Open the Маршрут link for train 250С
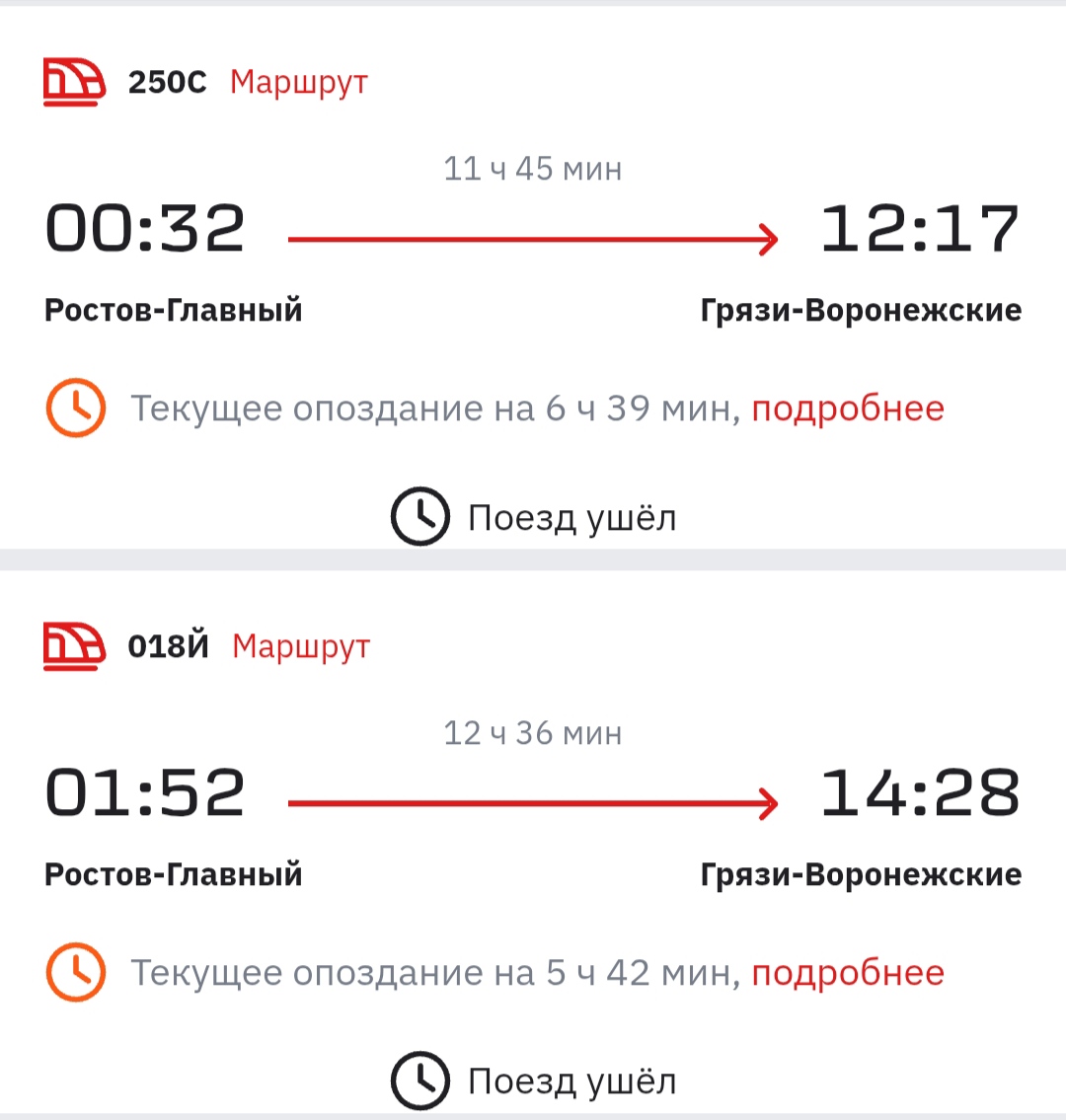 click(298, 83)
